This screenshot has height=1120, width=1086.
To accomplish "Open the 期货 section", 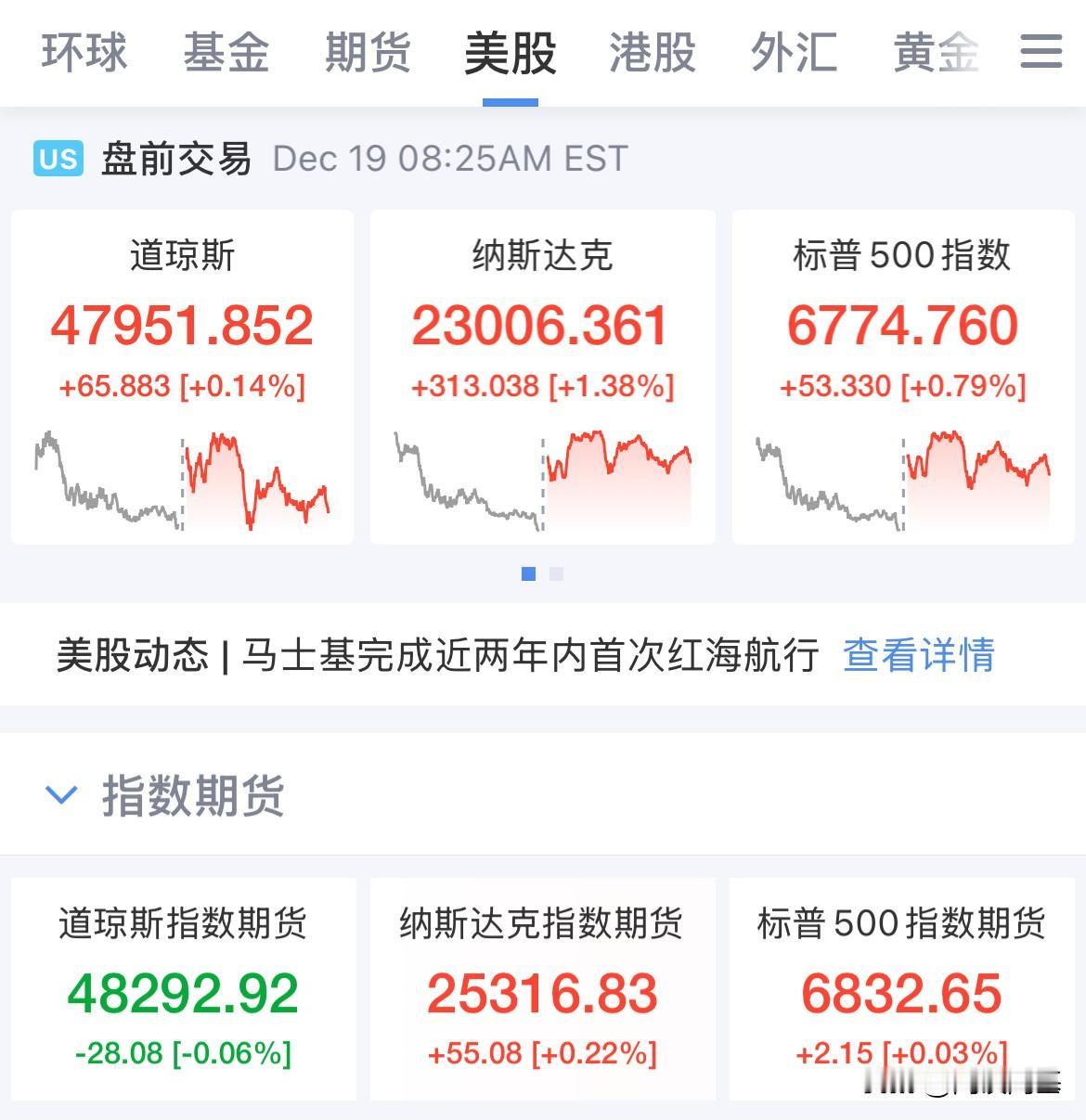I will pyautogui.click(x=368, y=53).
